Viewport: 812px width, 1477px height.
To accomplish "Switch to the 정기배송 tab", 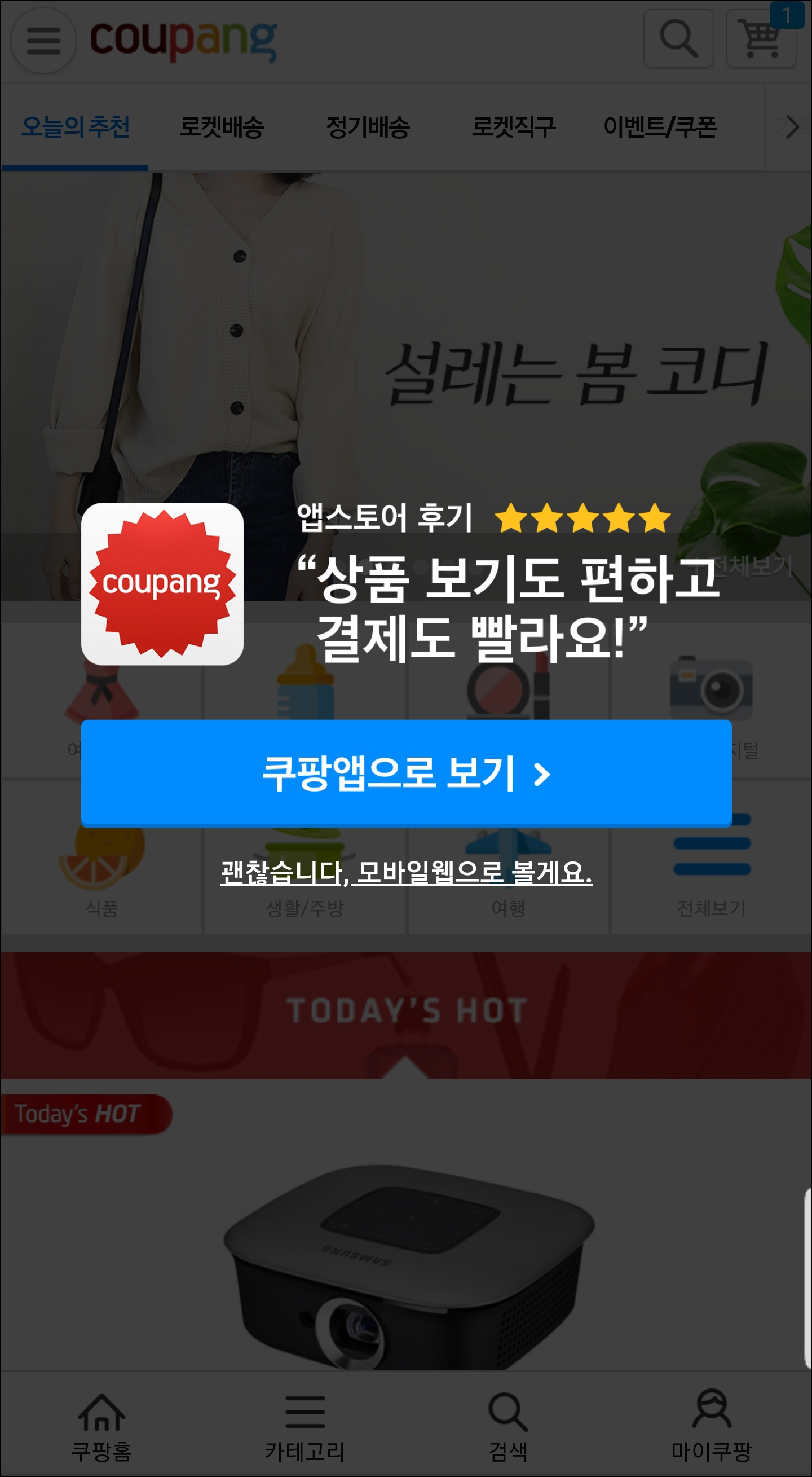I will tap(367, 128).
